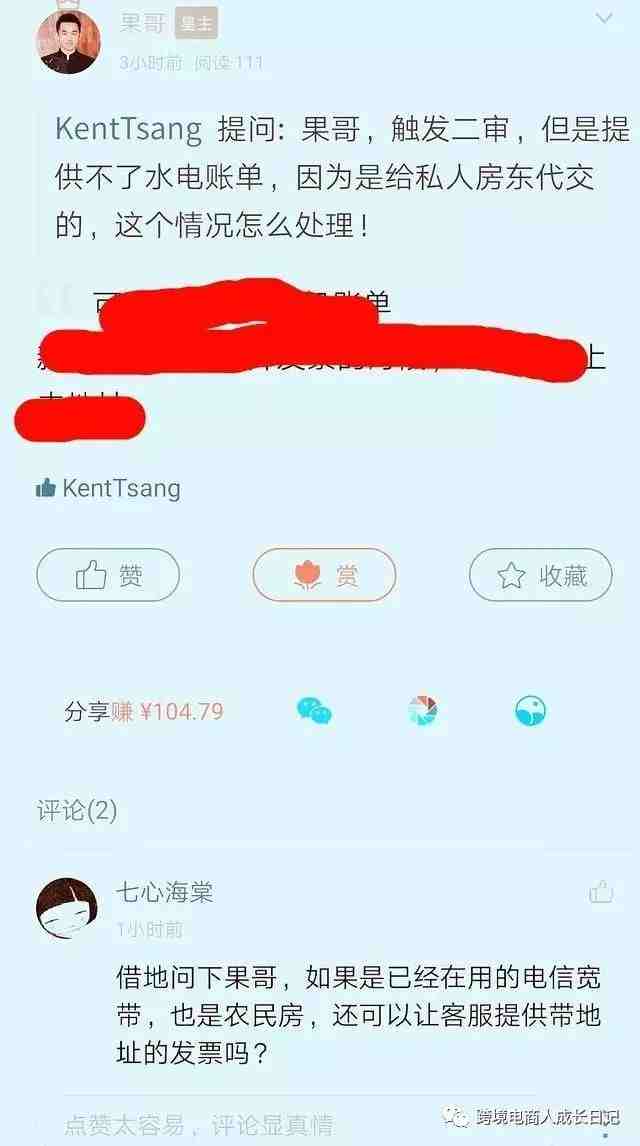Tap the 赞 like button

[108, 575]
